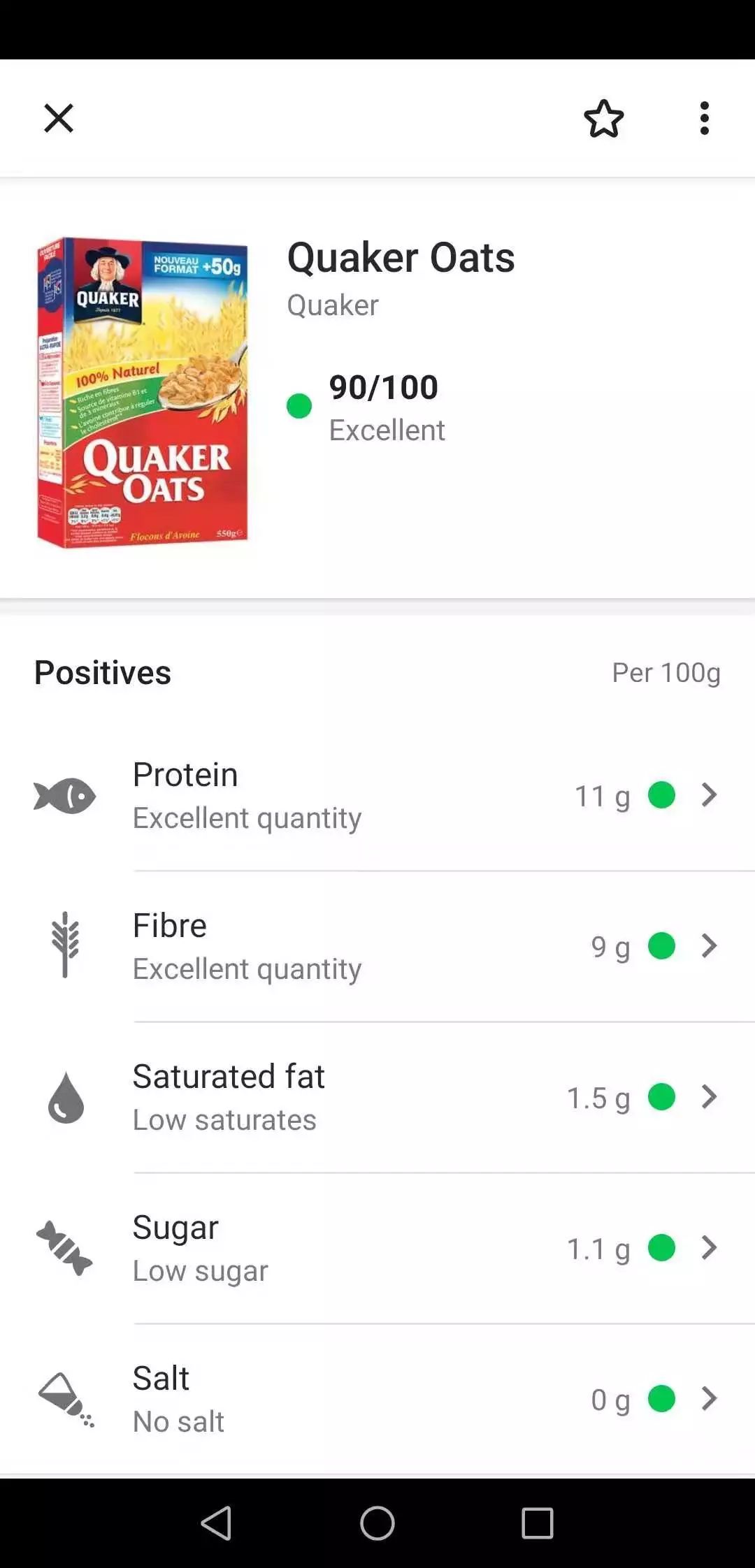Go to the home screen

(x=377, y=1523)
